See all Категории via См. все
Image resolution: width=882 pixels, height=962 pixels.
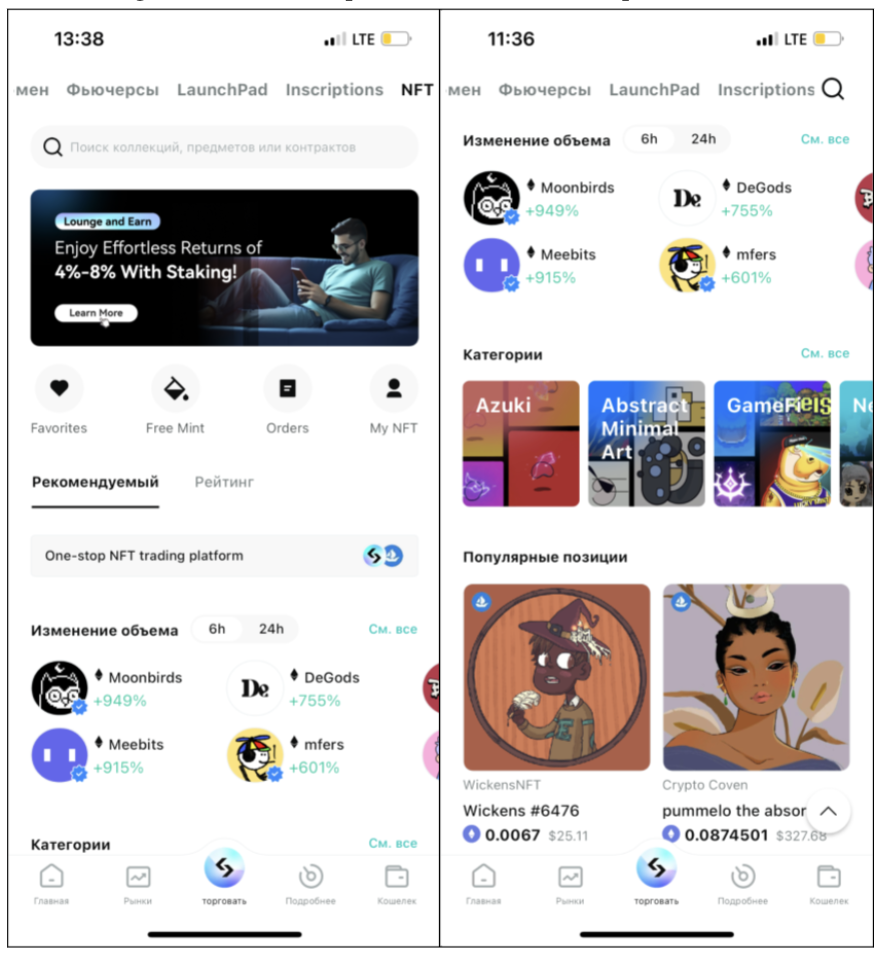point(825,353)
